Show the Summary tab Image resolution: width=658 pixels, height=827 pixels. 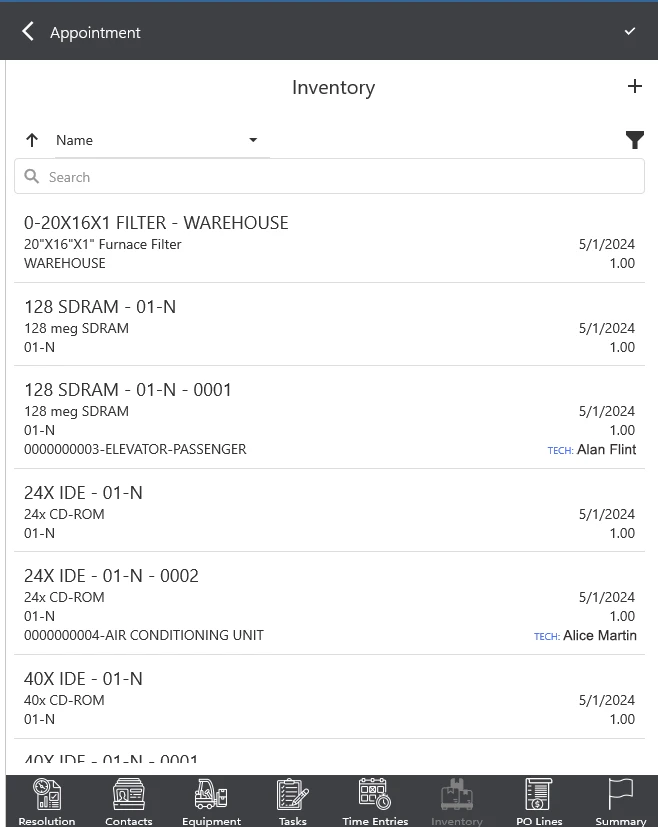coord(620,801)
